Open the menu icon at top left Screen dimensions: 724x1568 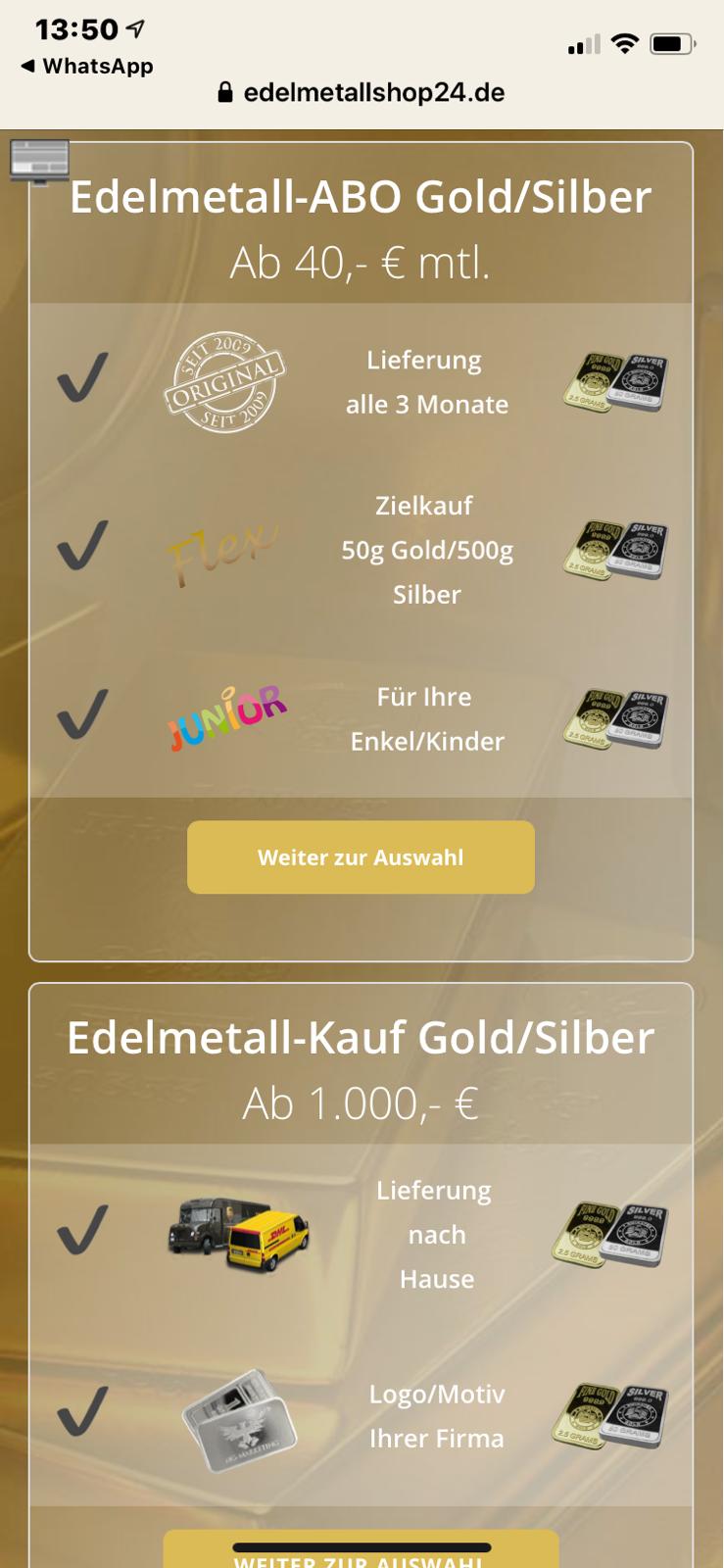tap(40, 161)
